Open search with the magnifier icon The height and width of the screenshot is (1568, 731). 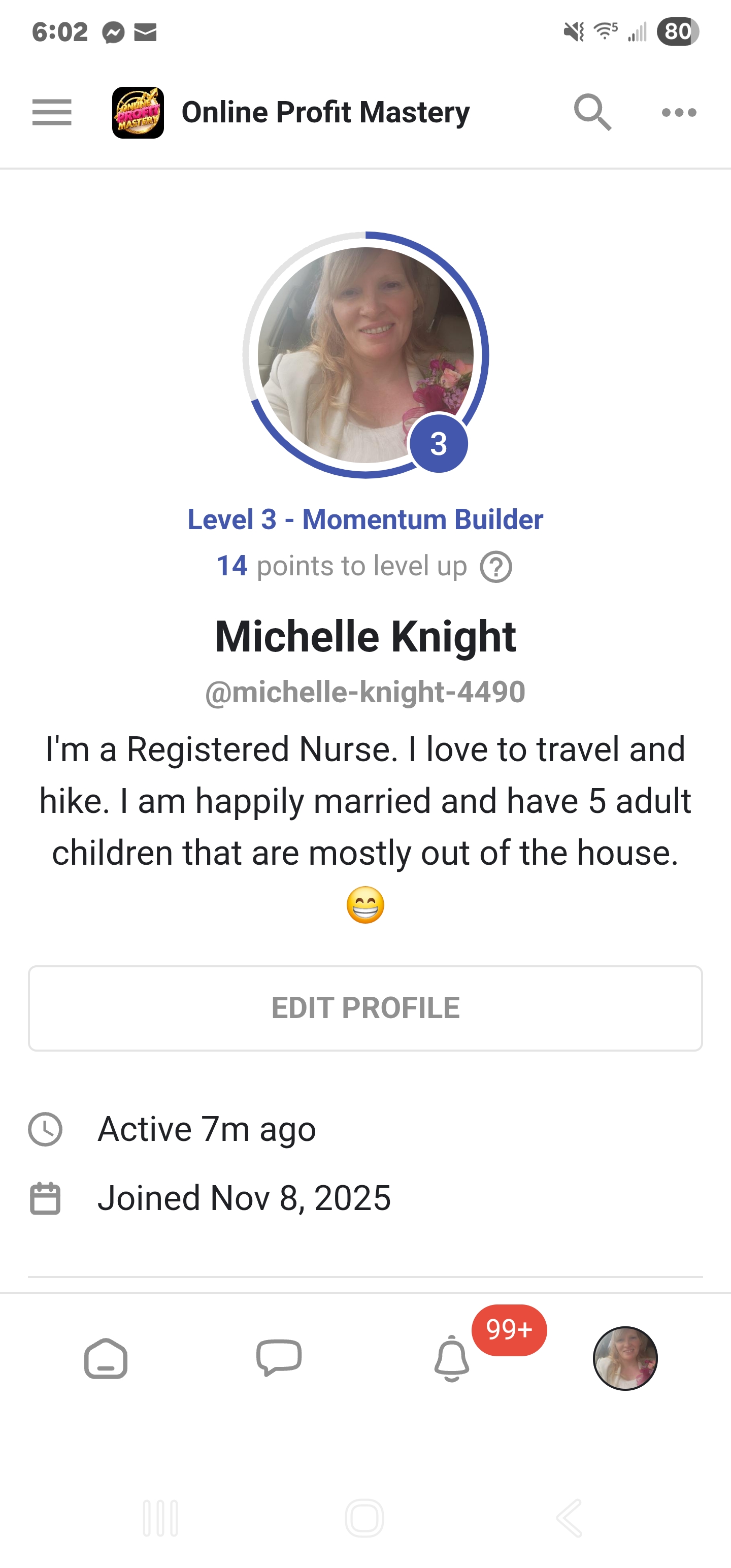(x=592, y=113)
